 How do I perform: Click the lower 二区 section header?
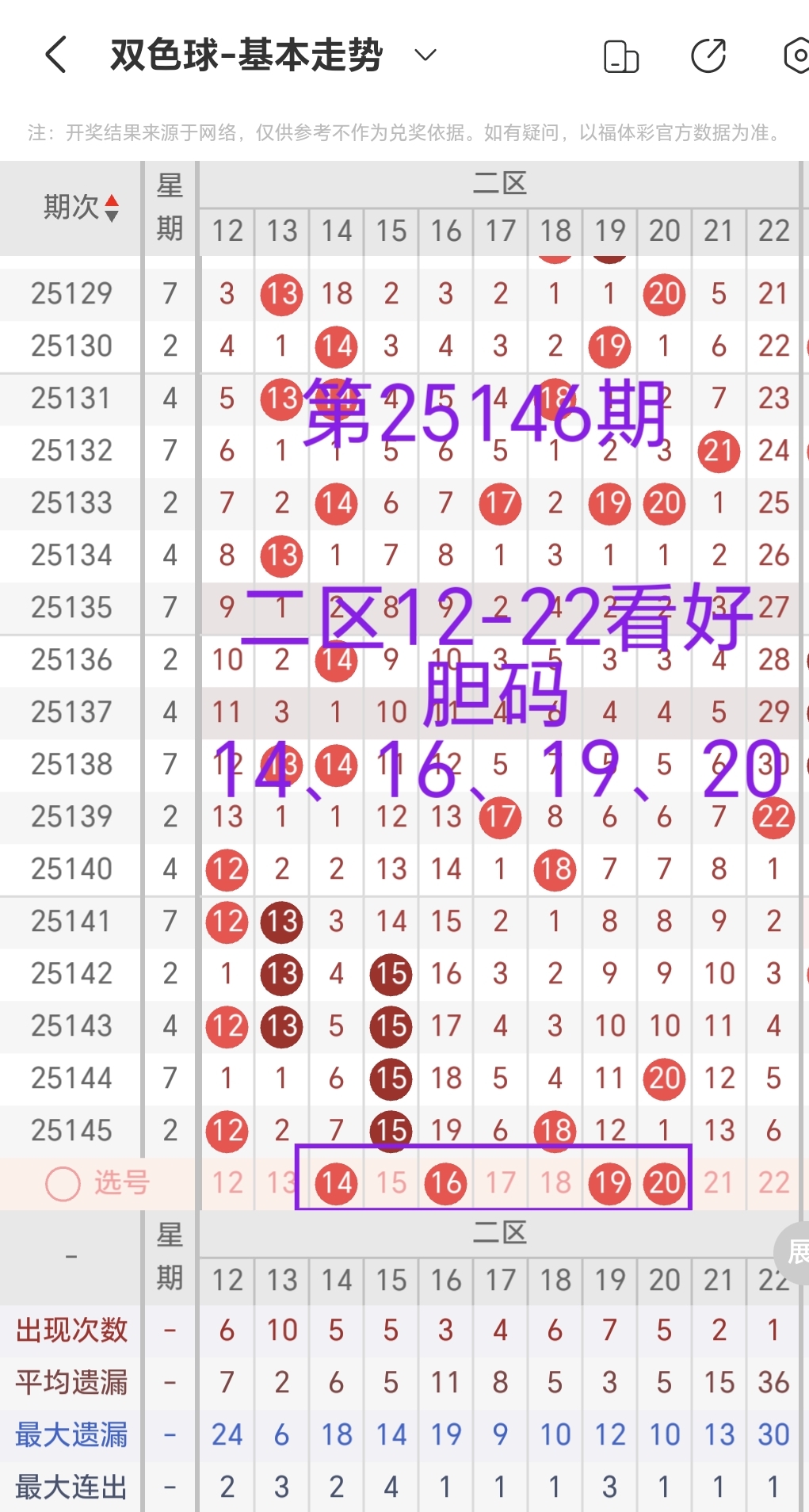click(500, 1233)
